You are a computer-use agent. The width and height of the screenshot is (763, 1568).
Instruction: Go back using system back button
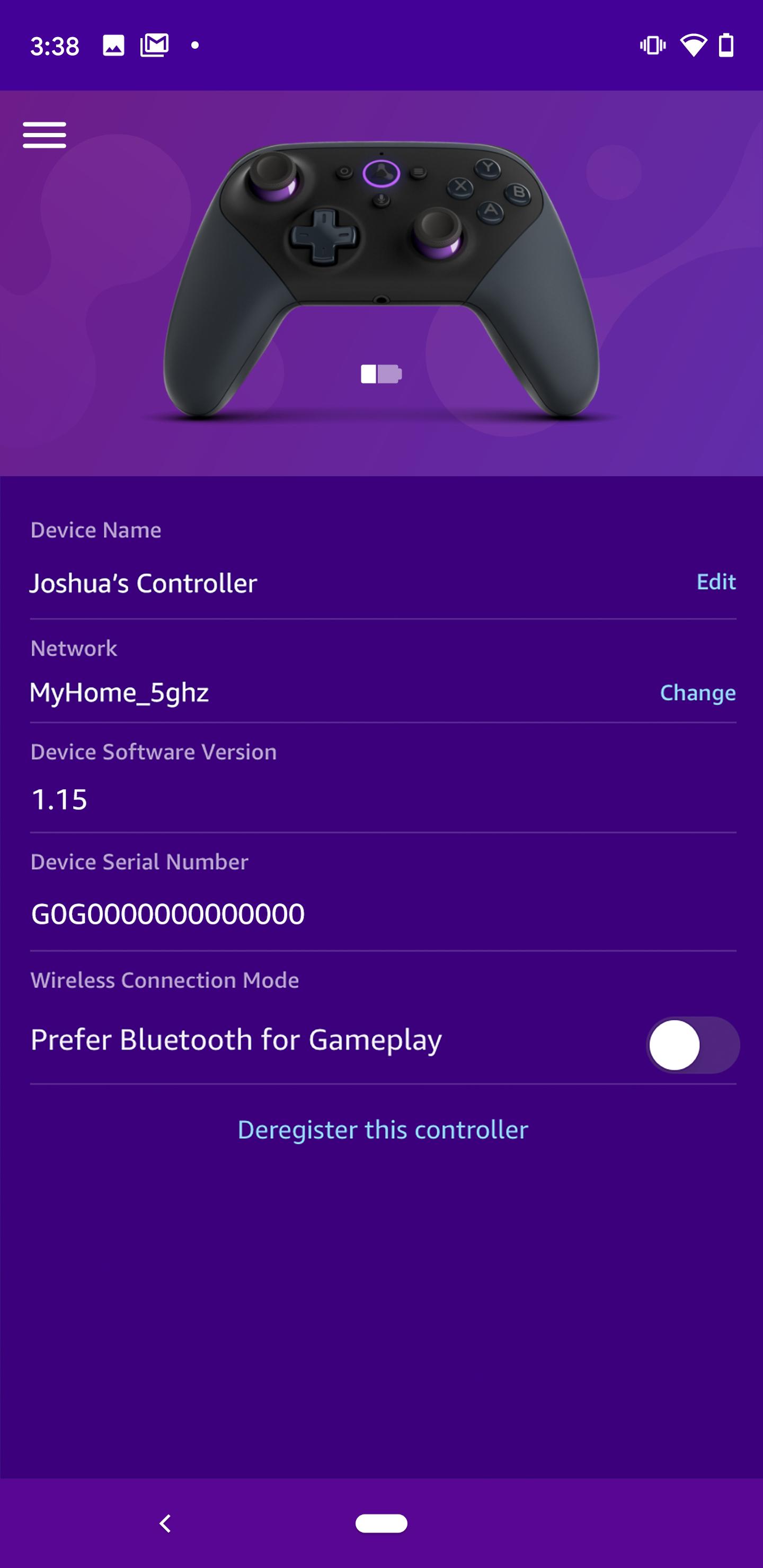coord(165,1523)
